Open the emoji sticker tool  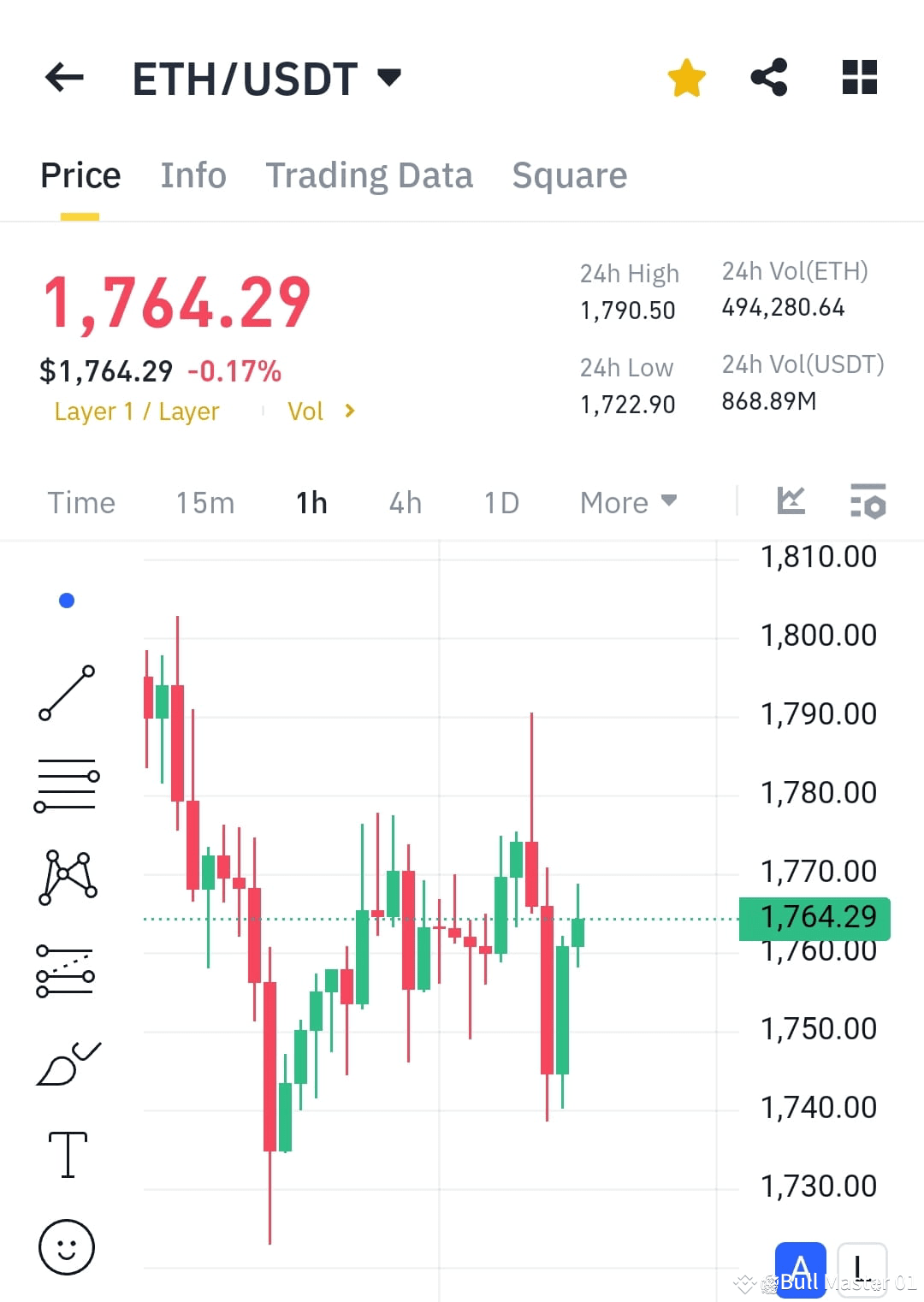point(67,1247)
